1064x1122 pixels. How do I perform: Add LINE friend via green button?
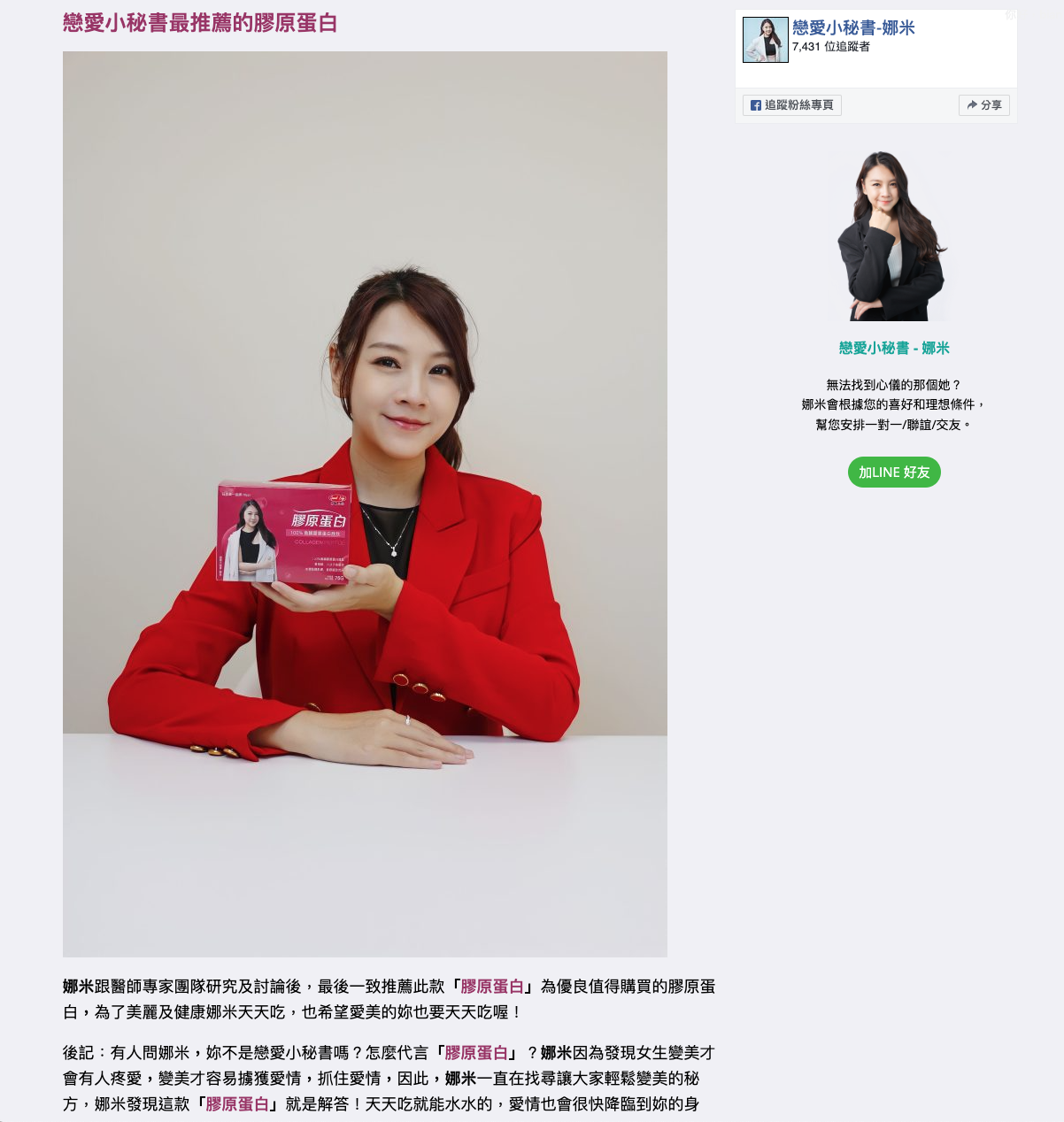pyautogui.click(x=894, y=473)
